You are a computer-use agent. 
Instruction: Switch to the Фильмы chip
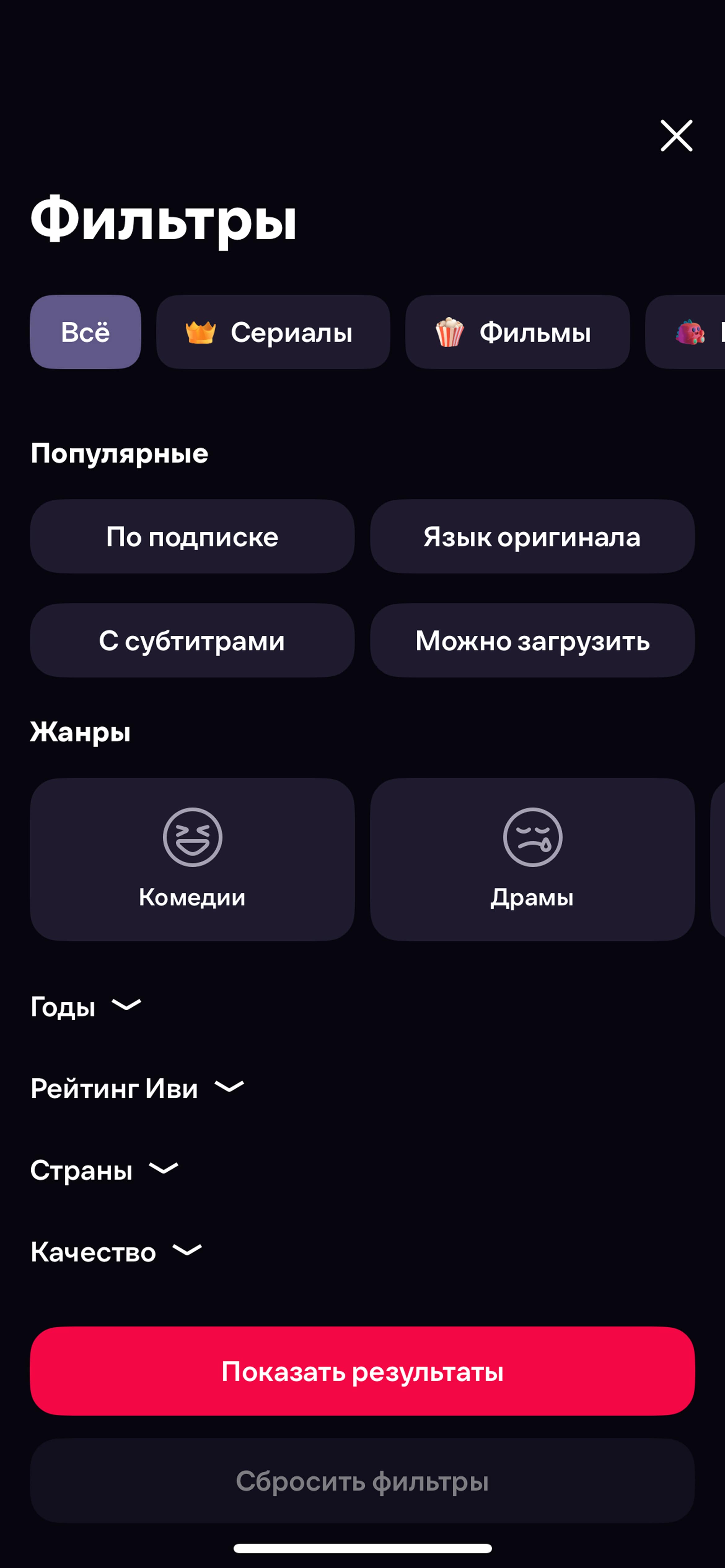click(517, 332)
